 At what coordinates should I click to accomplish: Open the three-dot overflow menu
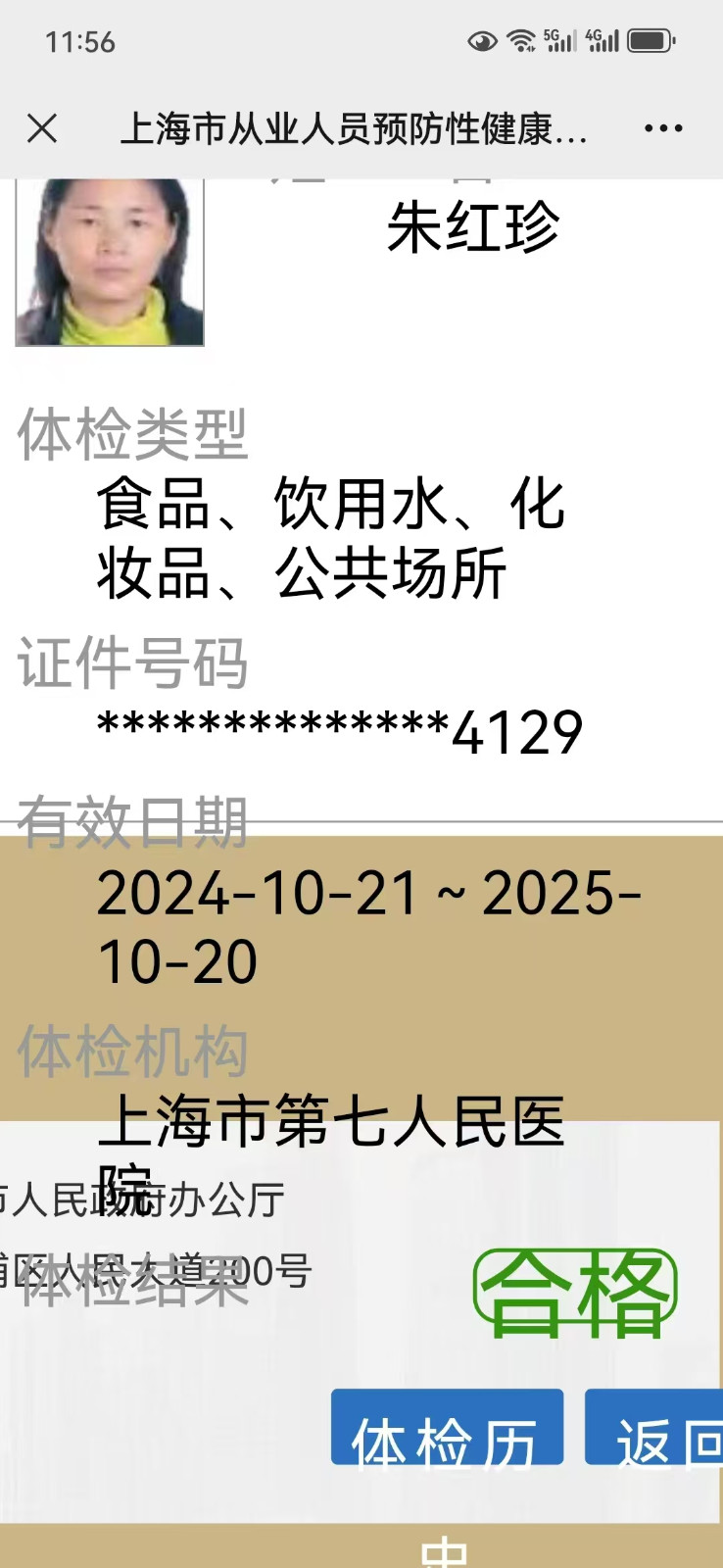tap(663, 128)
